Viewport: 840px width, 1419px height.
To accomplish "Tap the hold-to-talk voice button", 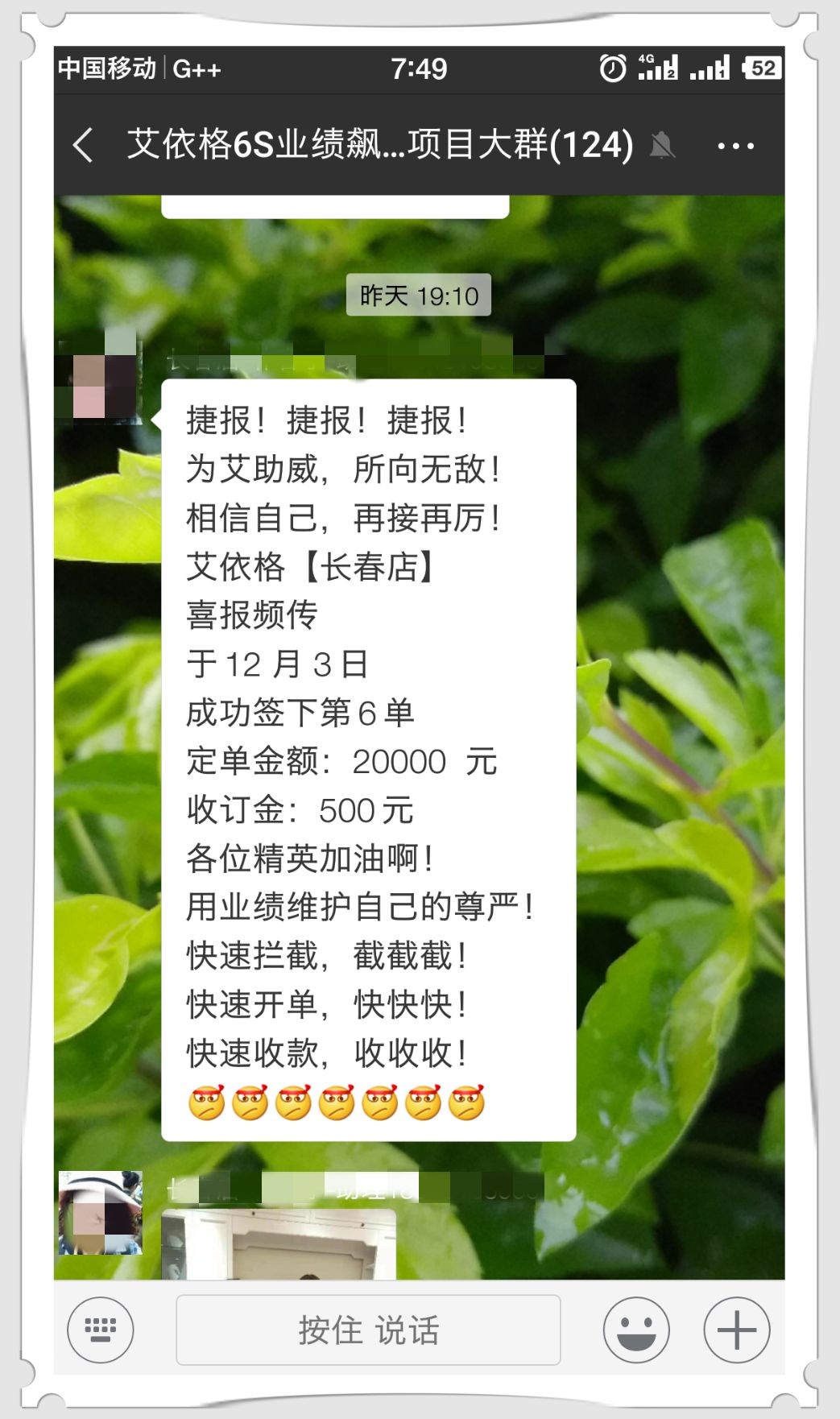I will [x=368, y=1330].
